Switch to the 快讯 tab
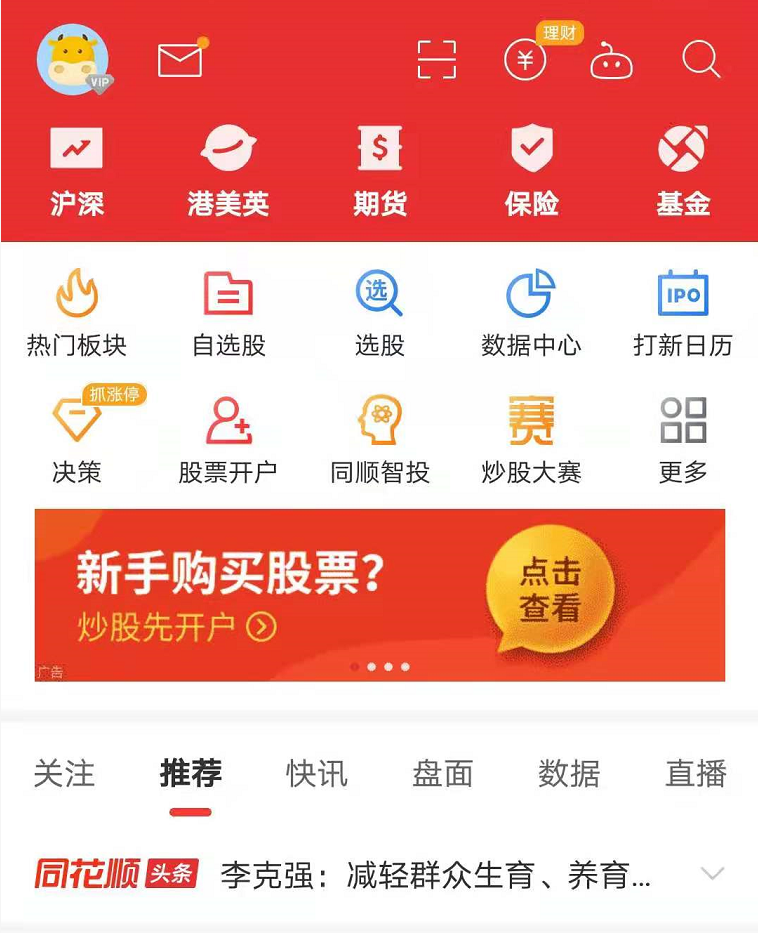The image size is (758, 933). 318,773
